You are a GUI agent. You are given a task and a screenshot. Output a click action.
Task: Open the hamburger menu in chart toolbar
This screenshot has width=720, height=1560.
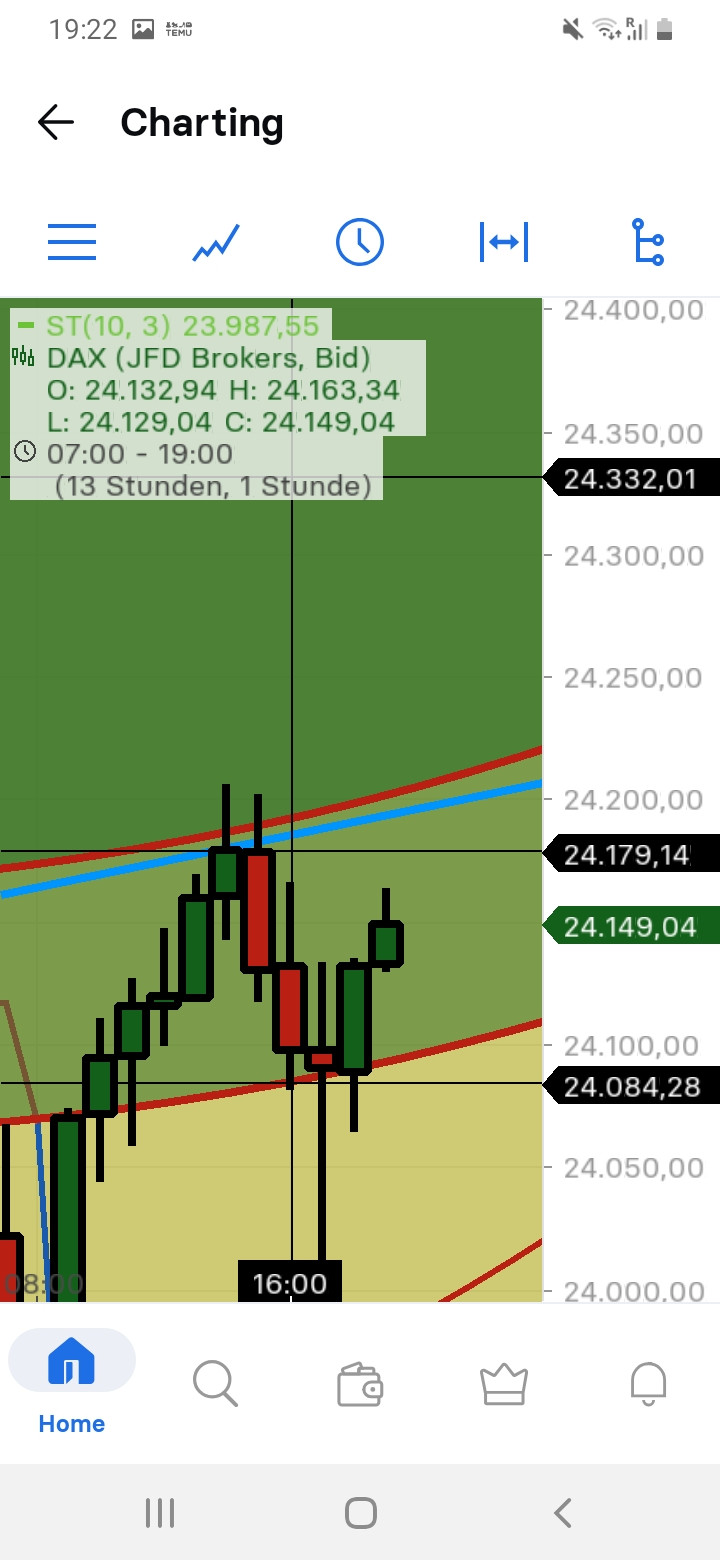click(x=72, y=242)
